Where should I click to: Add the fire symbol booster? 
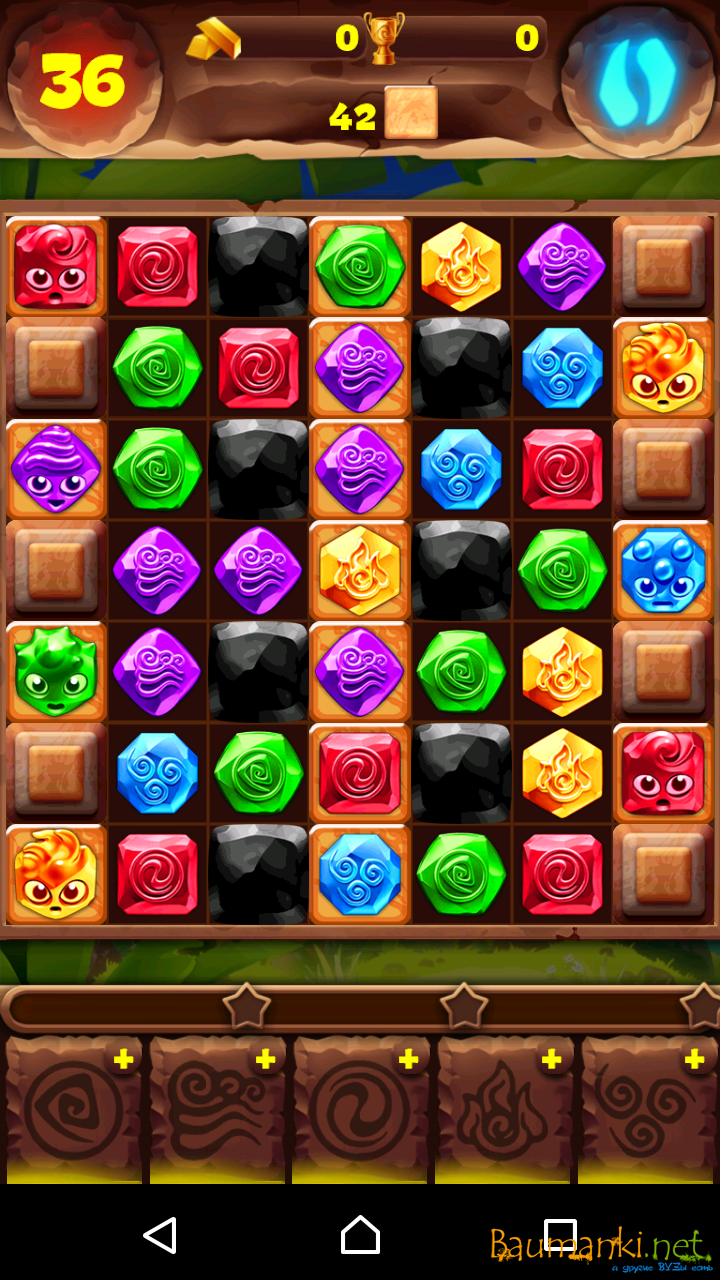(x=551, y=1060)
